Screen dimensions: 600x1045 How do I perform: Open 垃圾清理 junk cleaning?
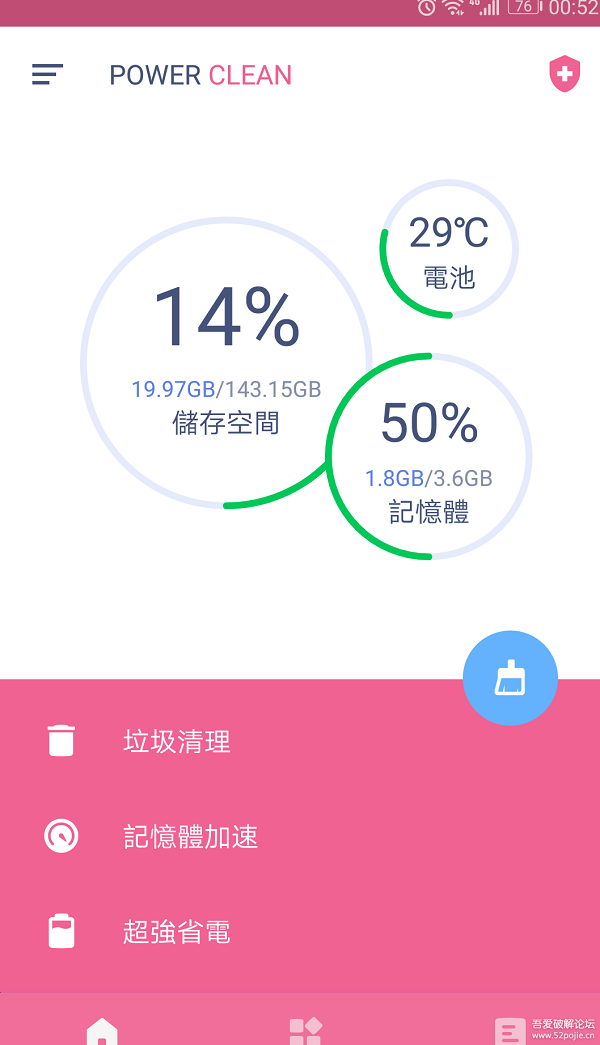tap(177, 741)
